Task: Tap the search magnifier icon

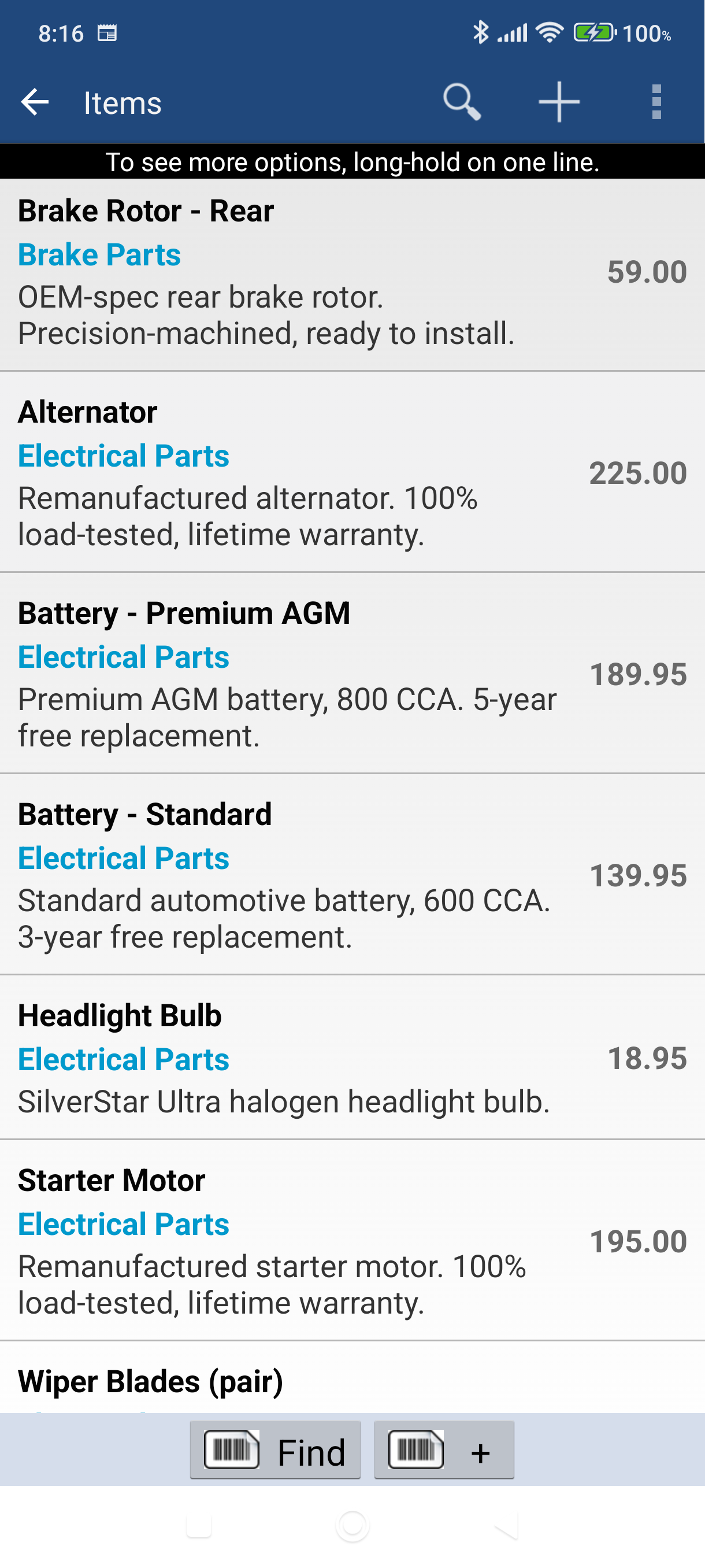Action: coord(463,102)
